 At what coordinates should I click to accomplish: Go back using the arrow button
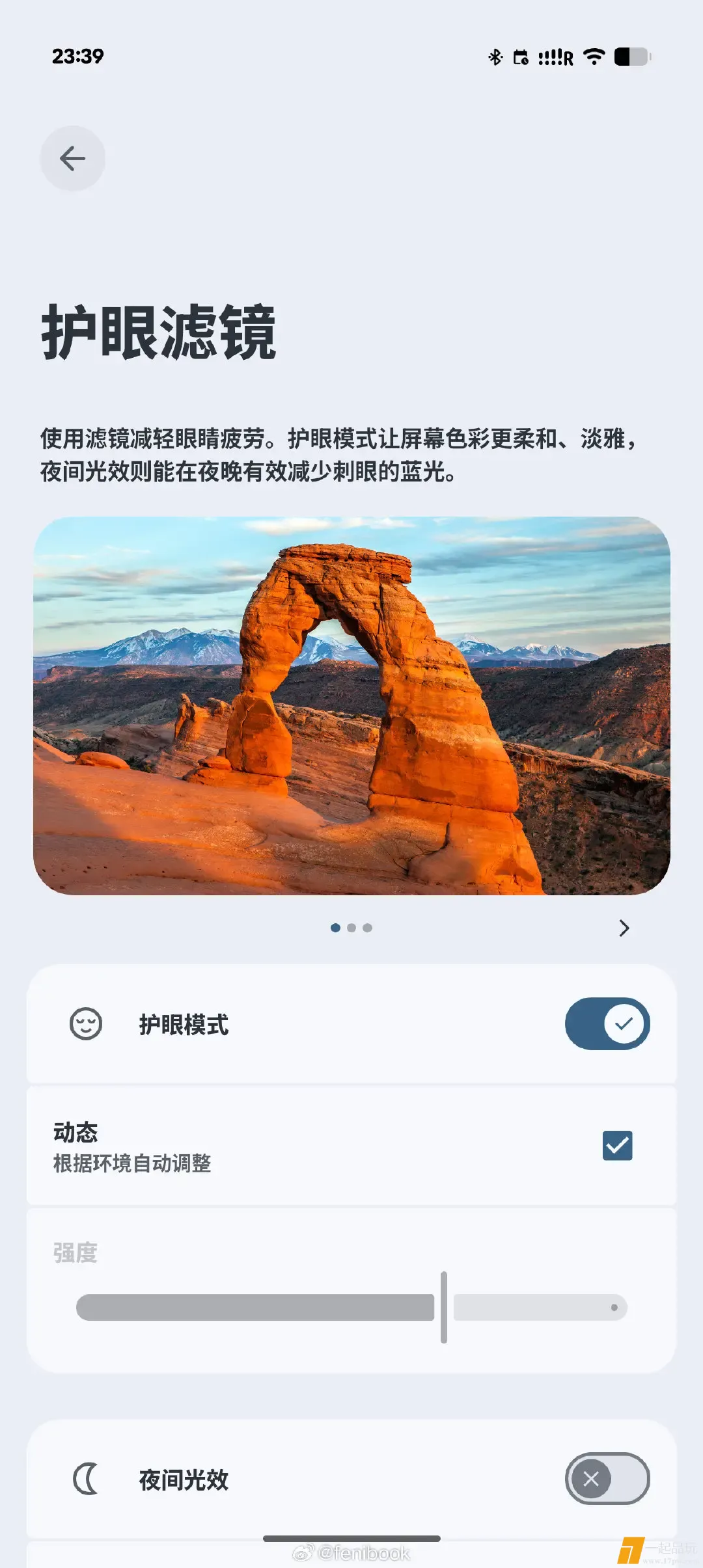point(72,158)
